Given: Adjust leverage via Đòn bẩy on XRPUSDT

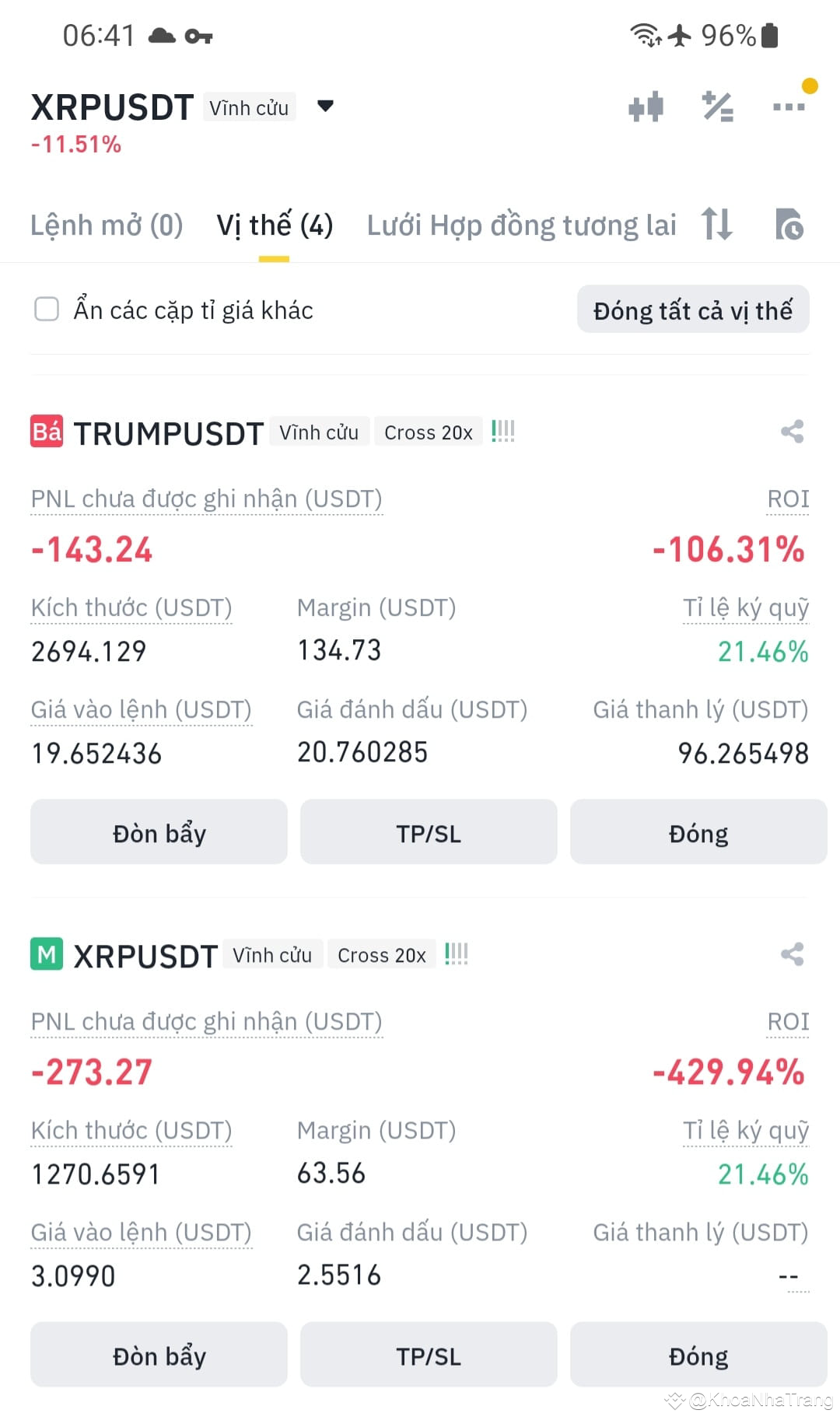Looking at the screenshot, I should (158, 1355).
